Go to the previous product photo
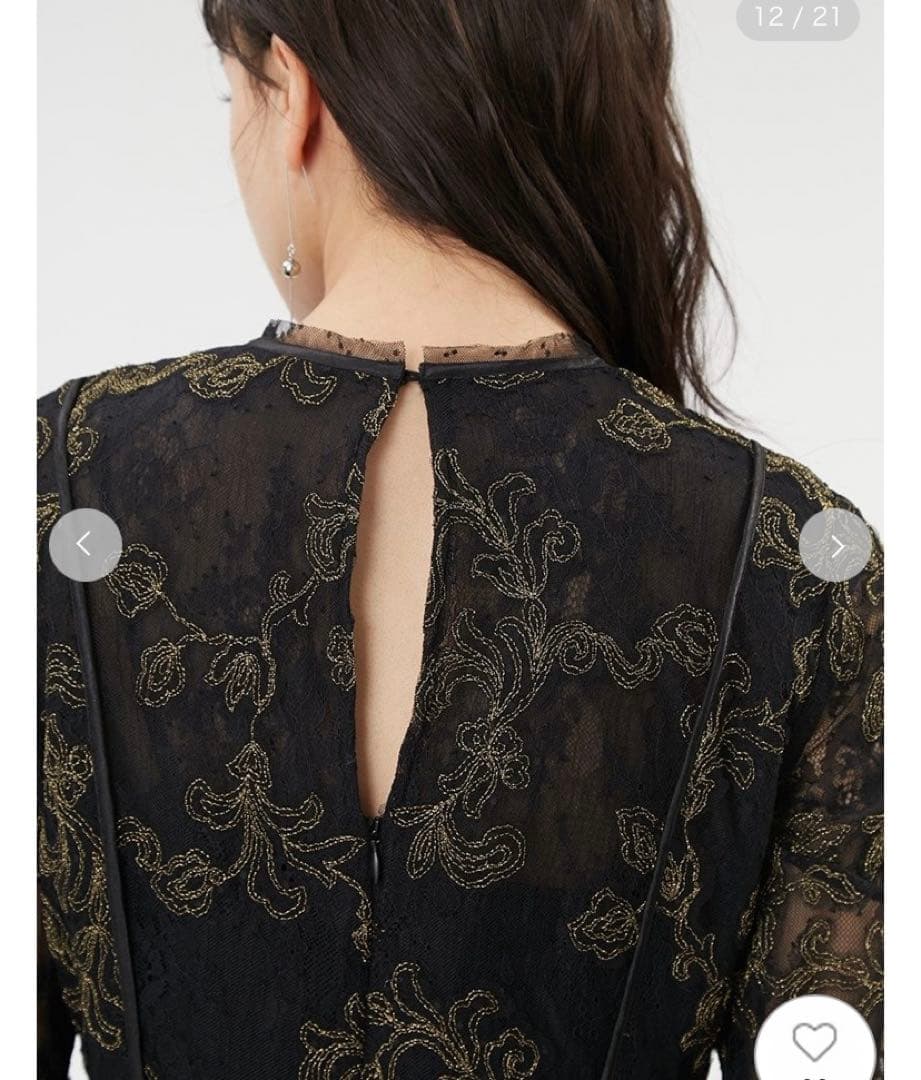The width and height of the screenshot is (921, 1080). [85, 545]
